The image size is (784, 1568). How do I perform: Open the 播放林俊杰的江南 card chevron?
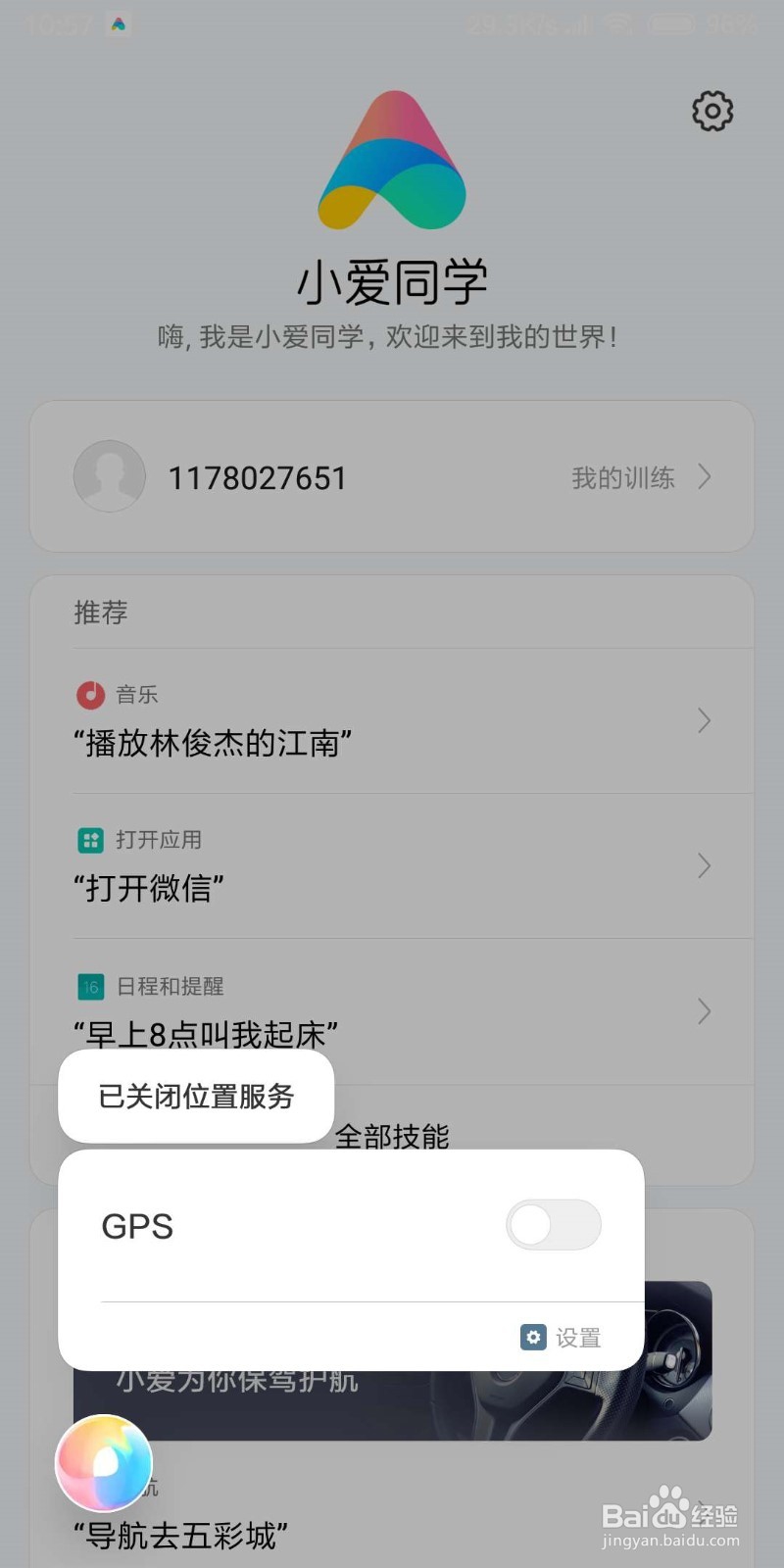[x=705, y=721]
